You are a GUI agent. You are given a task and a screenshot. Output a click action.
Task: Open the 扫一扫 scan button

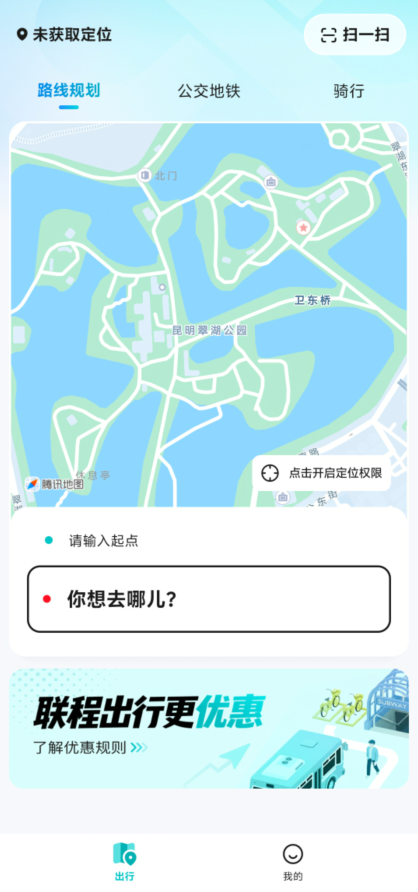coord(355,34)
